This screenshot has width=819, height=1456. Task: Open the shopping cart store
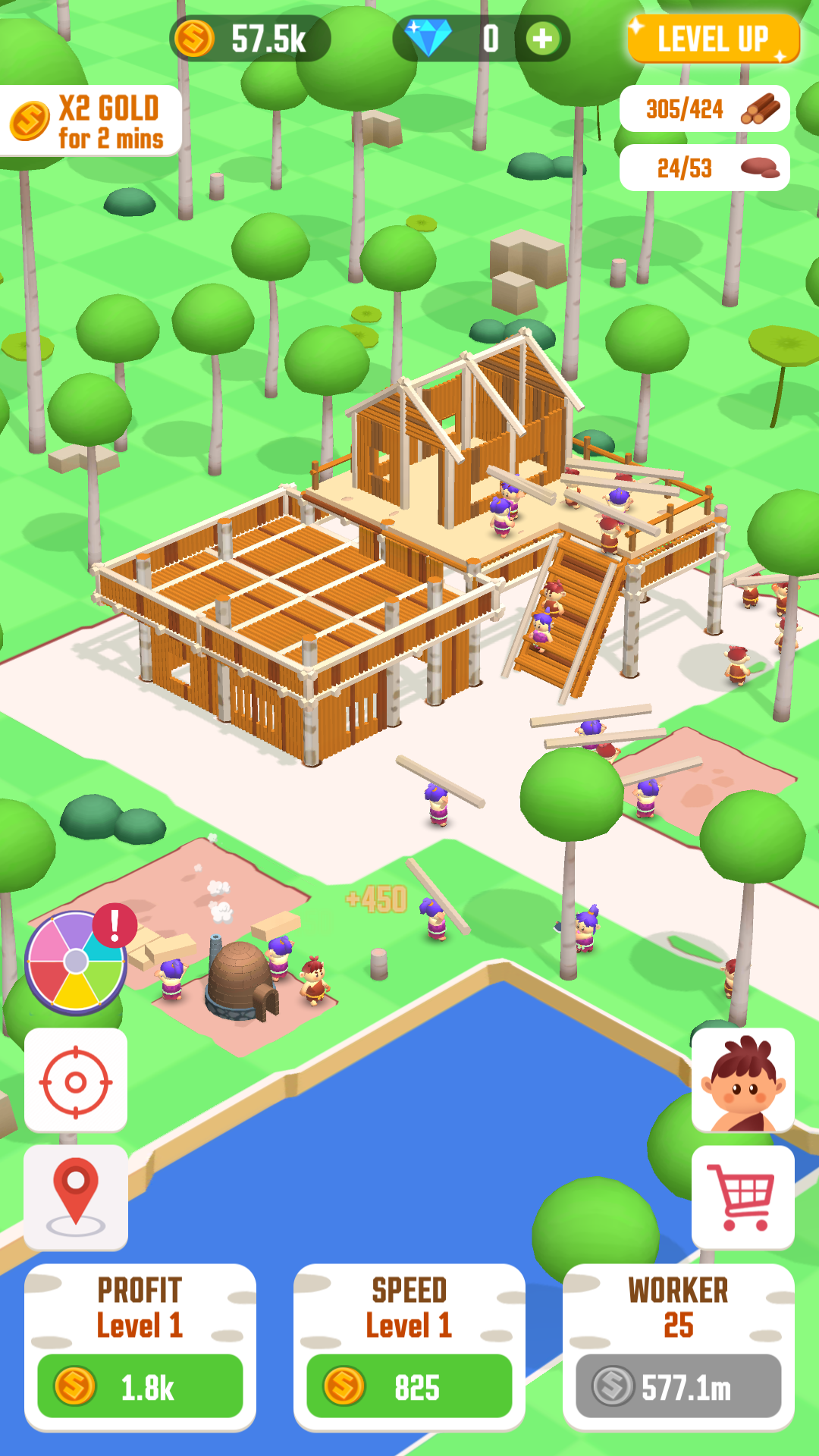[742, 1197]
